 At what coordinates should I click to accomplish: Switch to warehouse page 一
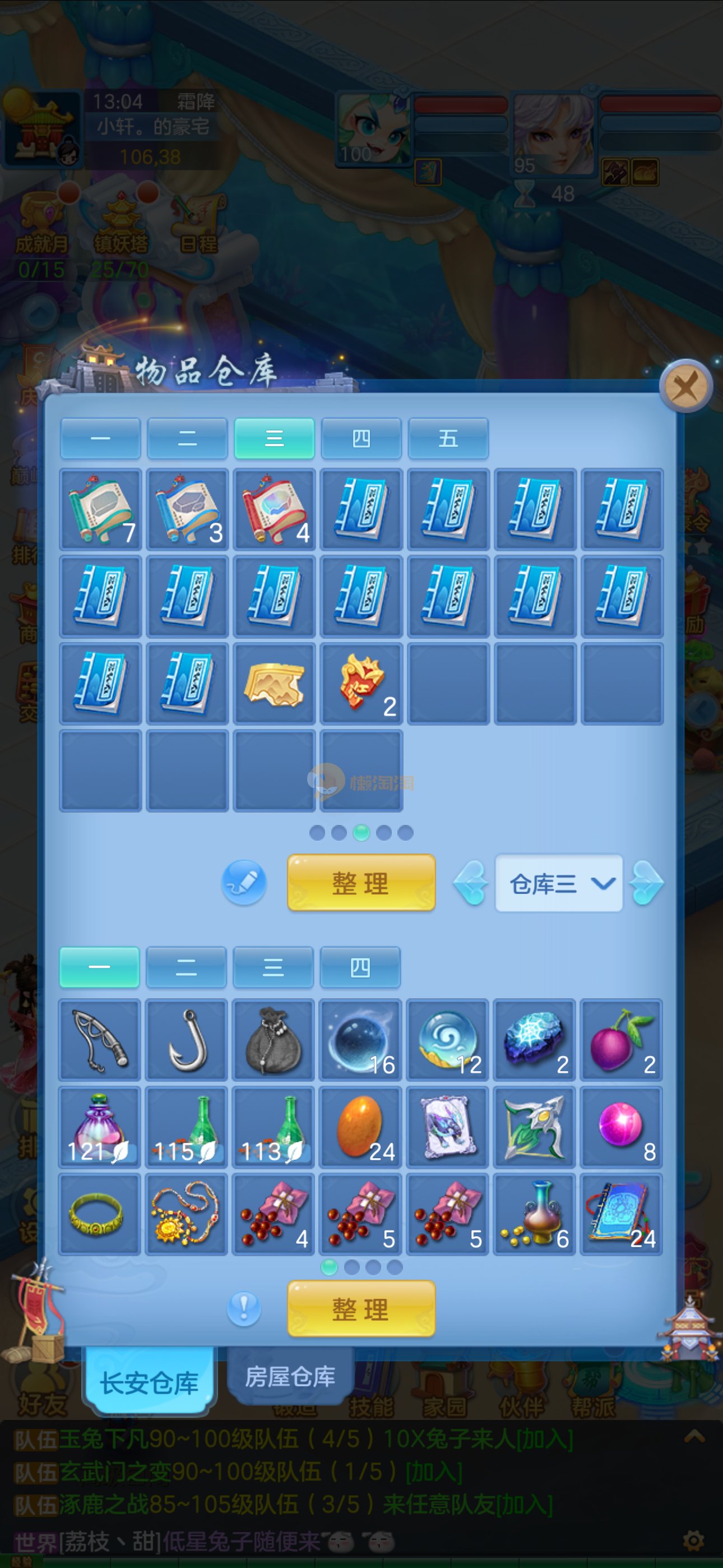[x=100, y=438]
